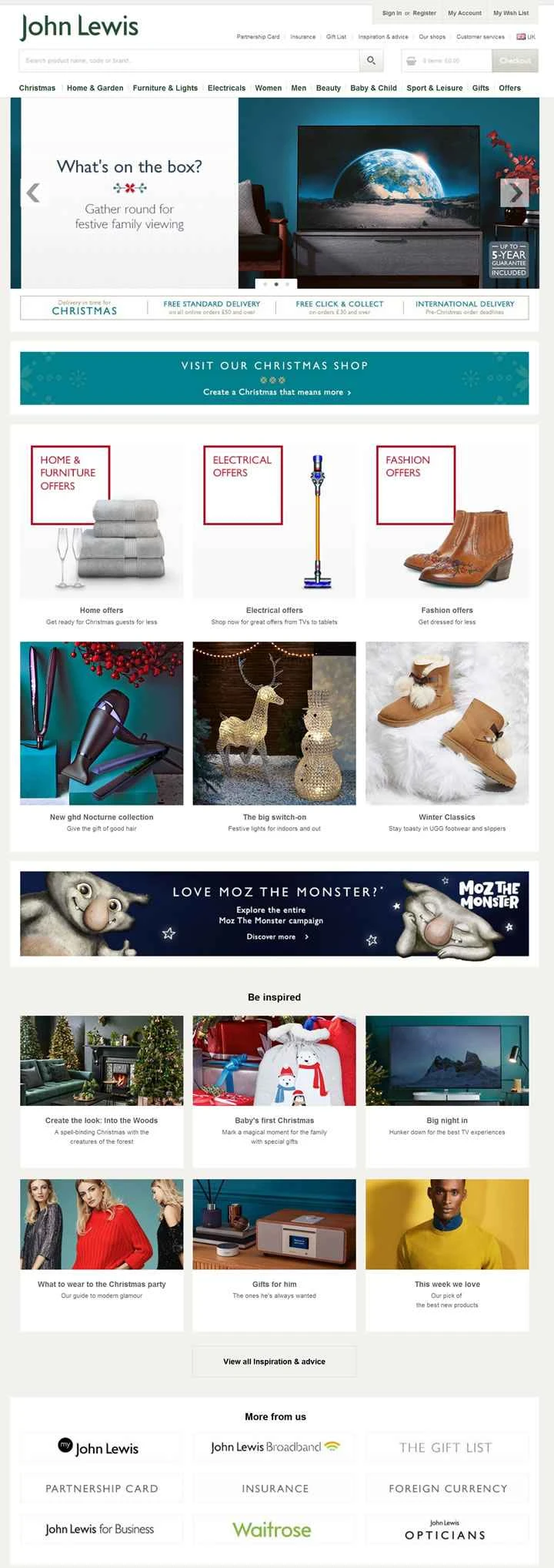This screenshot has height=1568, width=554.
Task: Show previous carousel slide arrow
Action: point(33,193)
